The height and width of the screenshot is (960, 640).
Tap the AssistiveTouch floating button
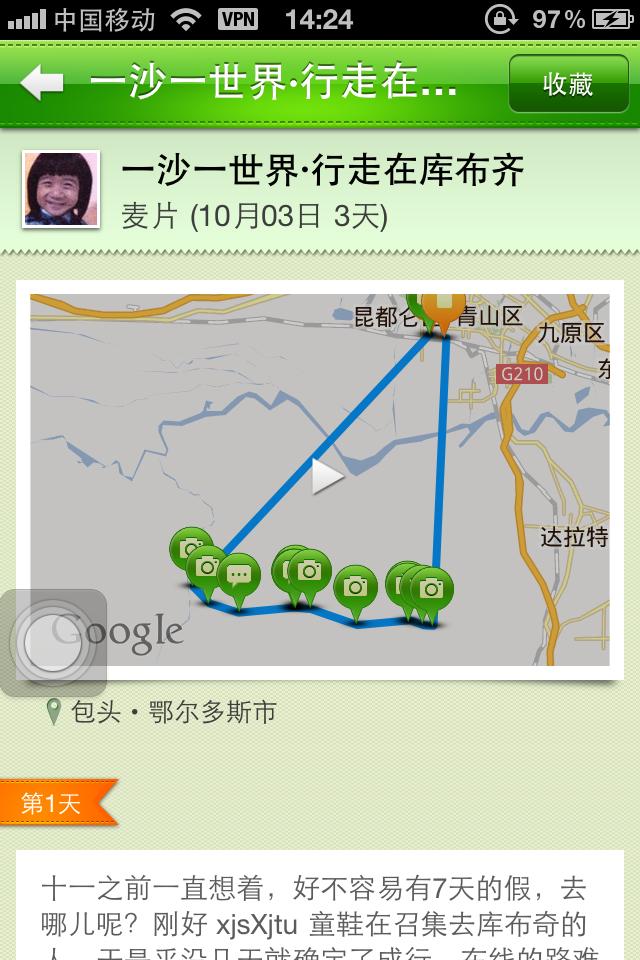[54, 643]
